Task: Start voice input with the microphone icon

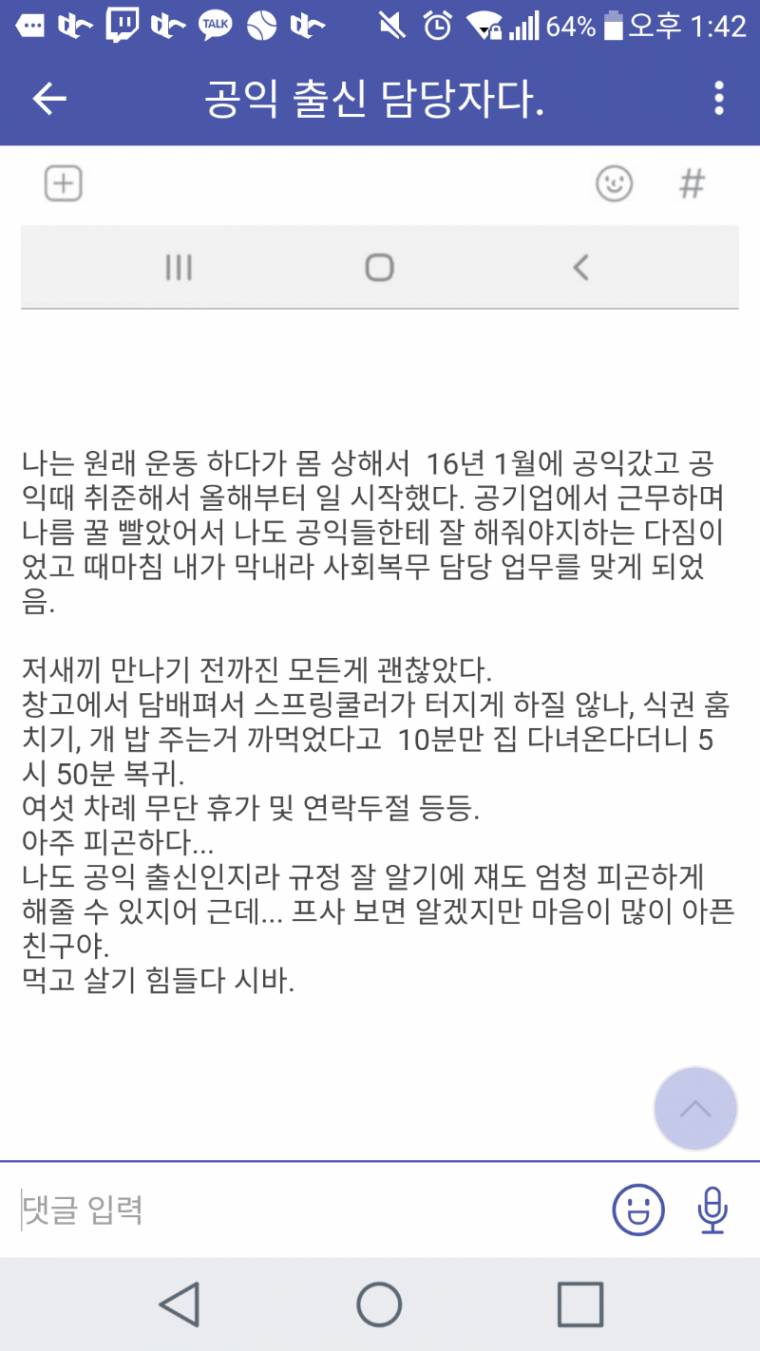Action: [712, 1210]
